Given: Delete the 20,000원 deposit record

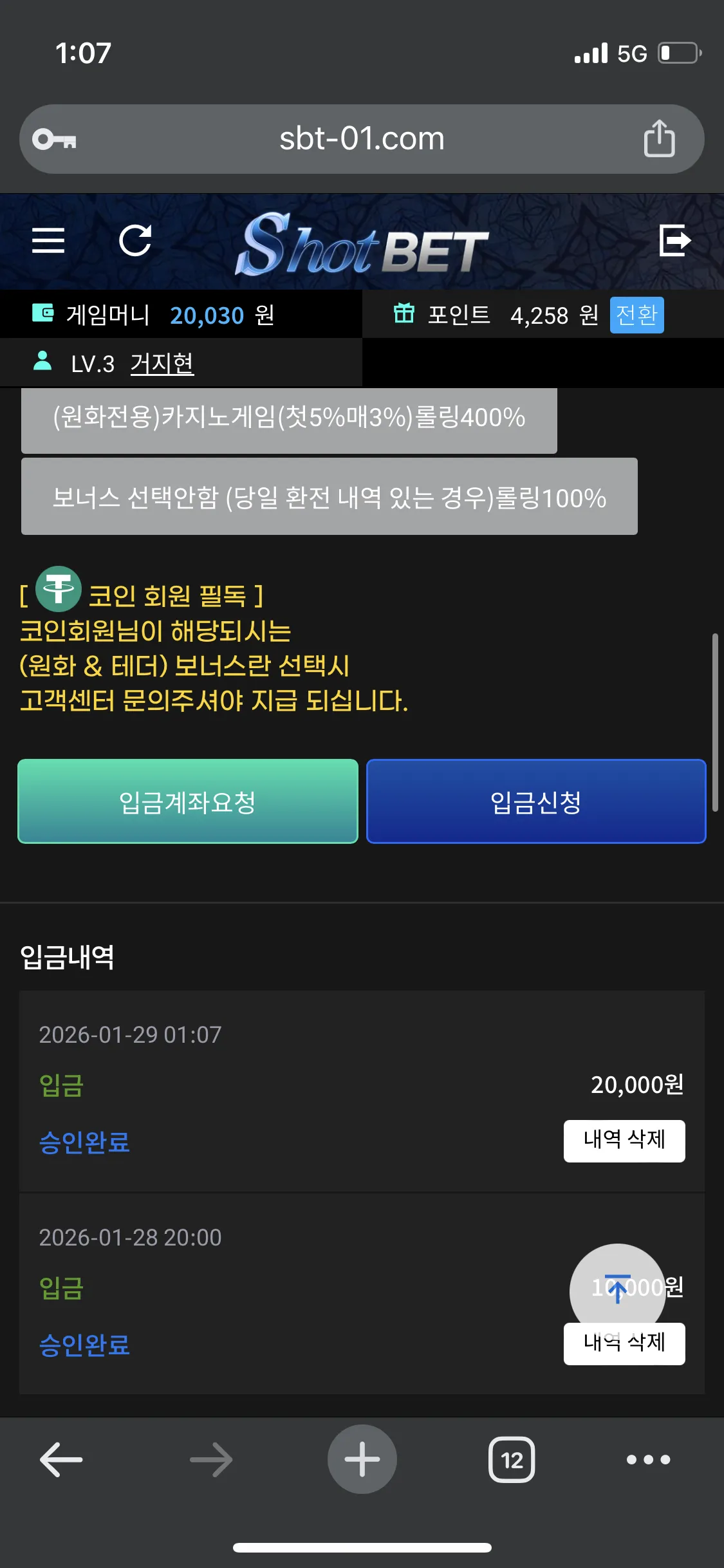Looking at the screenshot, I should tap(624, 1141).
